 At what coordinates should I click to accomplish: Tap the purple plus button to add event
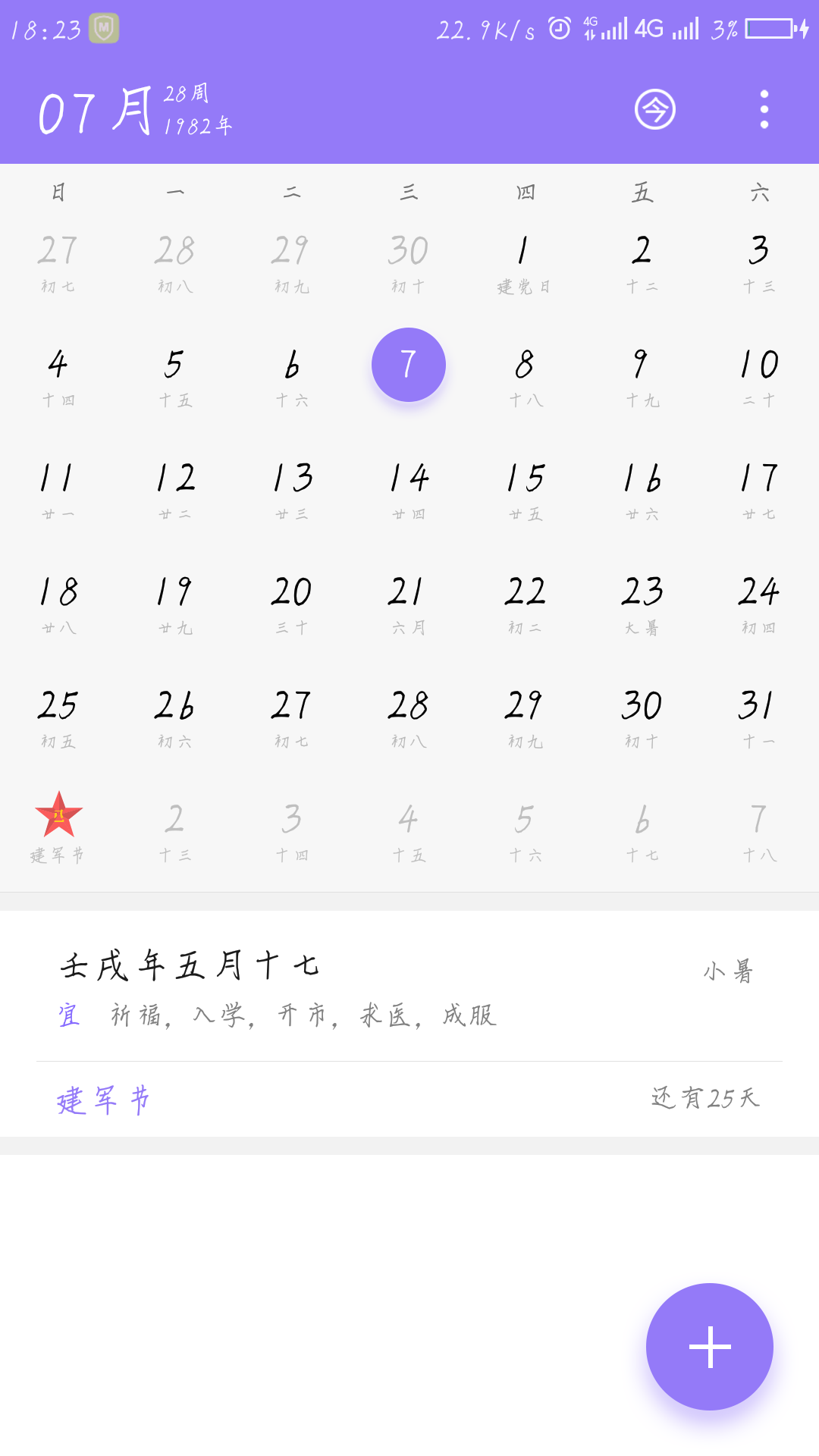point(710,1346)
